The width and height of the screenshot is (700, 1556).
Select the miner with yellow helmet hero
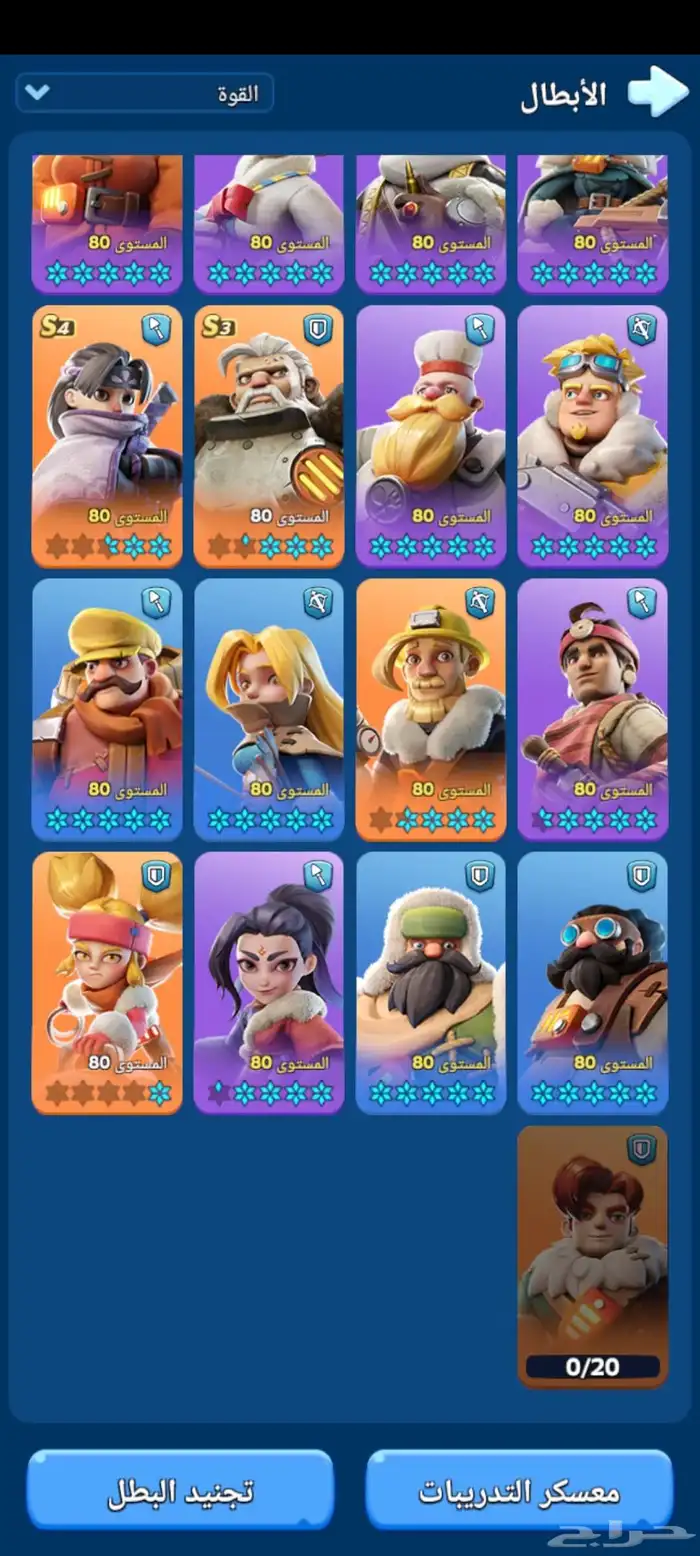[431, 710]
